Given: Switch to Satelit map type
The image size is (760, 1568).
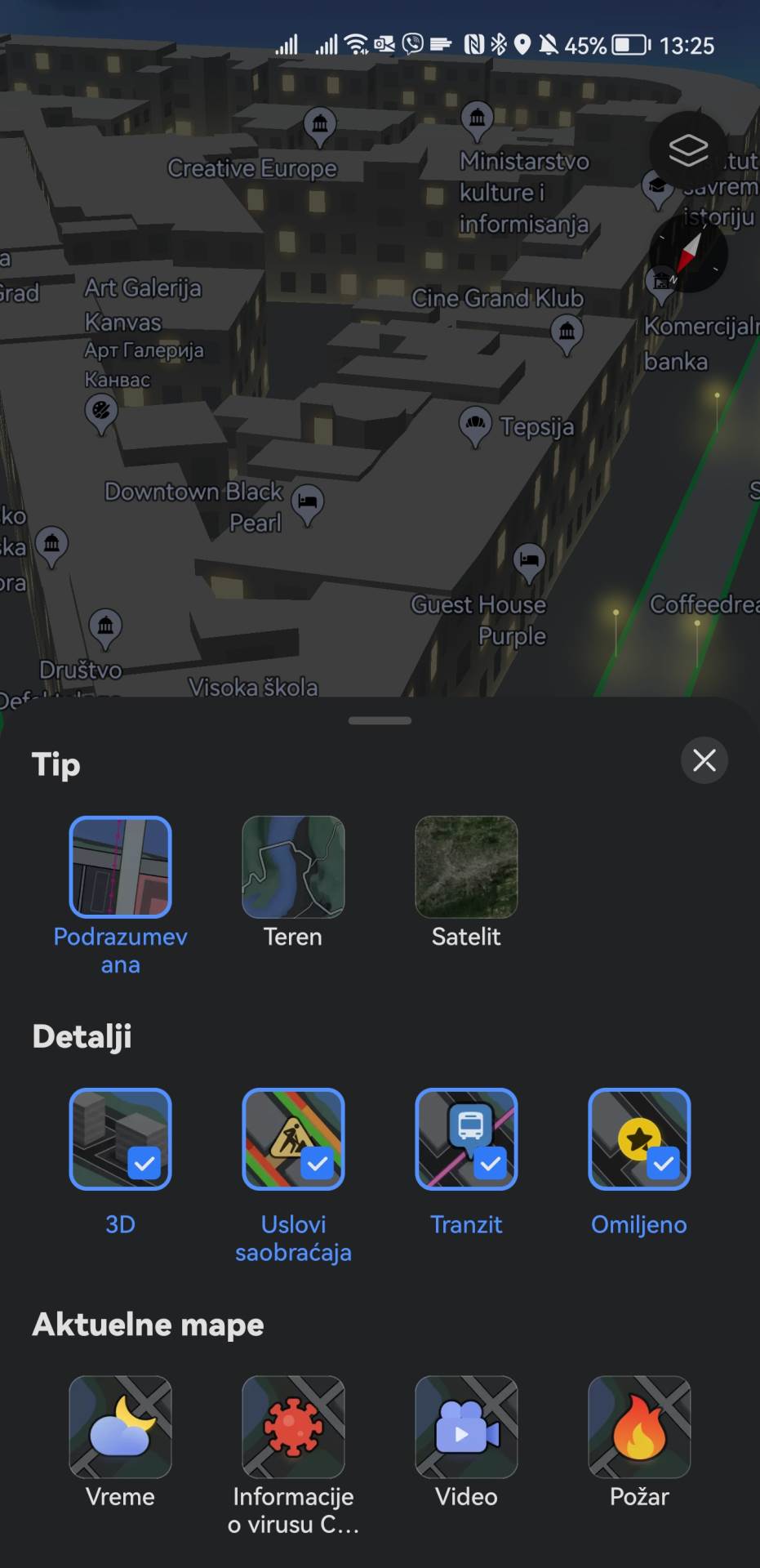Looking at the screenshot, I should tap(466, 867).
